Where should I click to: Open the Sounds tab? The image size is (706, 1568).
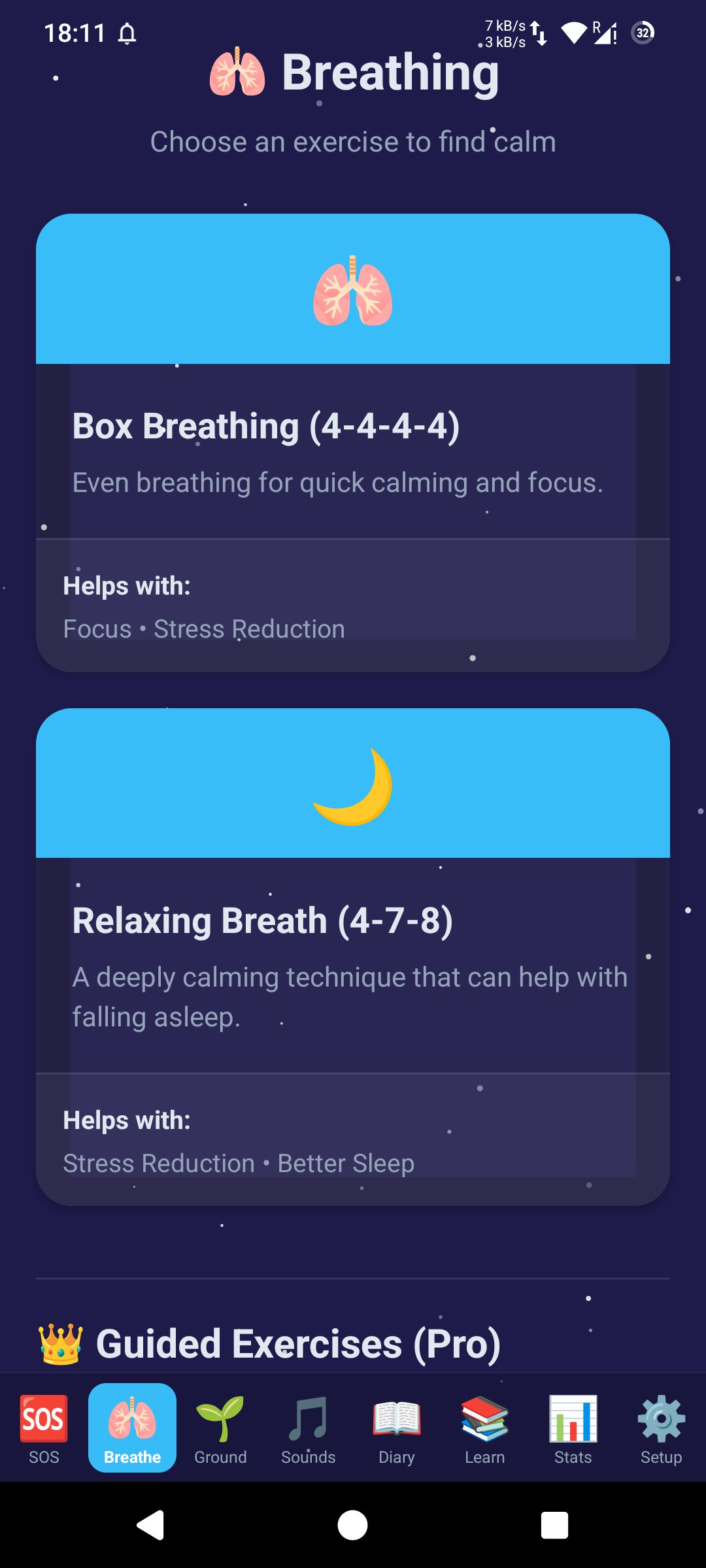coord(309,1429)
